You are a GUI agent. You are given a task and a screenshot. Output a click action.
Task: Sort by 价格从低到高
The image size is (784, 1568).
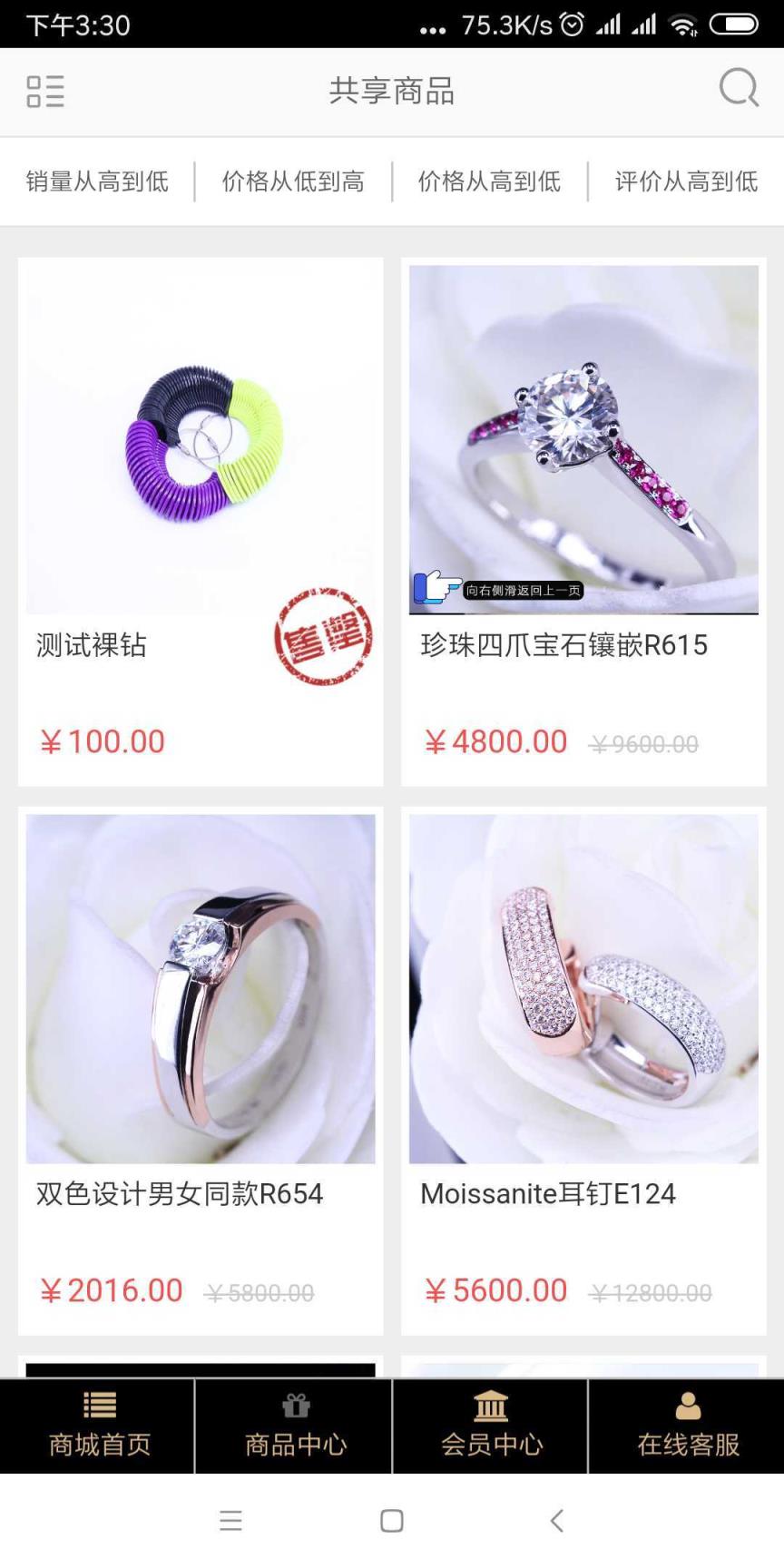293,181
